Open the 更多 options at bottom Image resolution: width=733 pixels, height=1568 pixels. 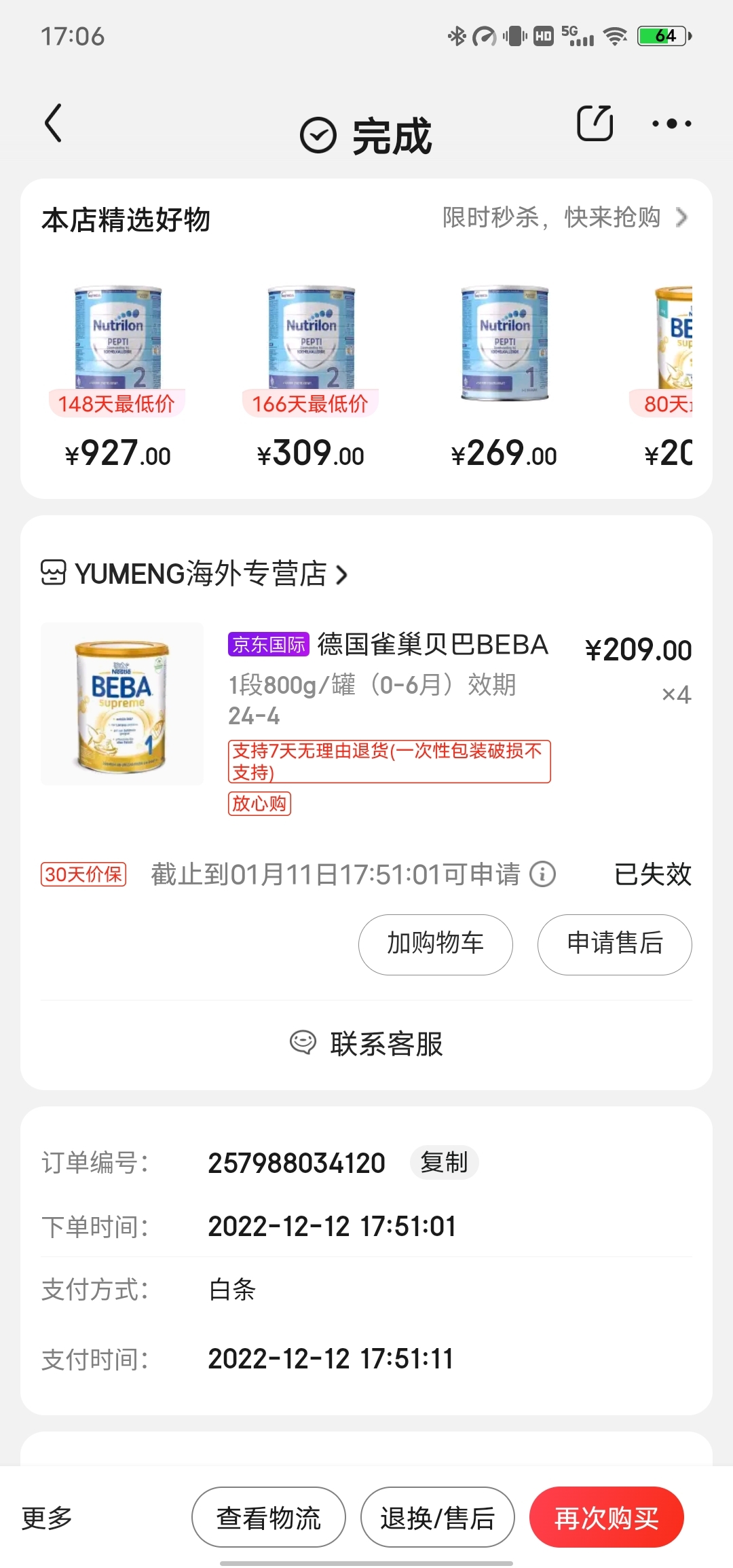coord(47,1518)
